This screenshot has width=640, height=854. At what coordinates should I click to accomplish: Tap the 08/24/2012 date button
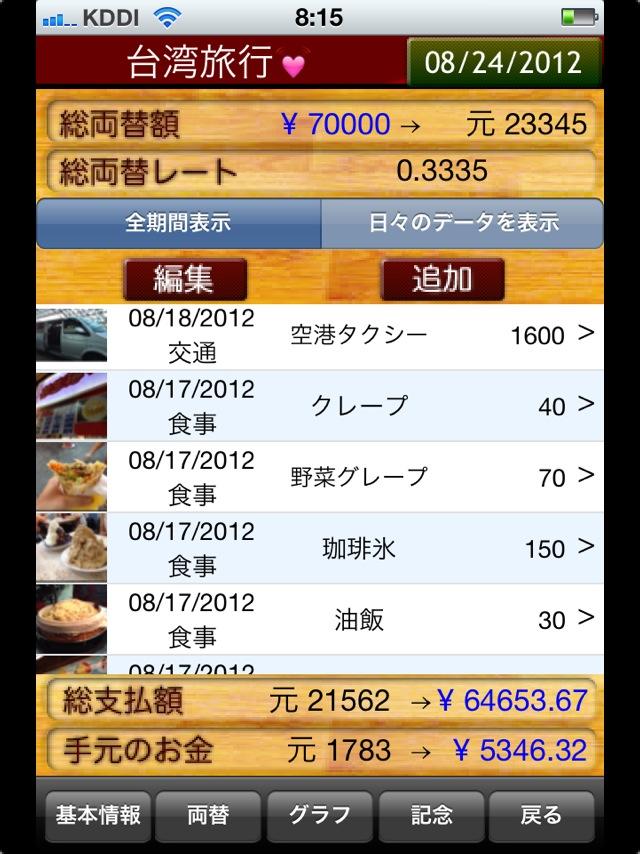tap(504, 62)
